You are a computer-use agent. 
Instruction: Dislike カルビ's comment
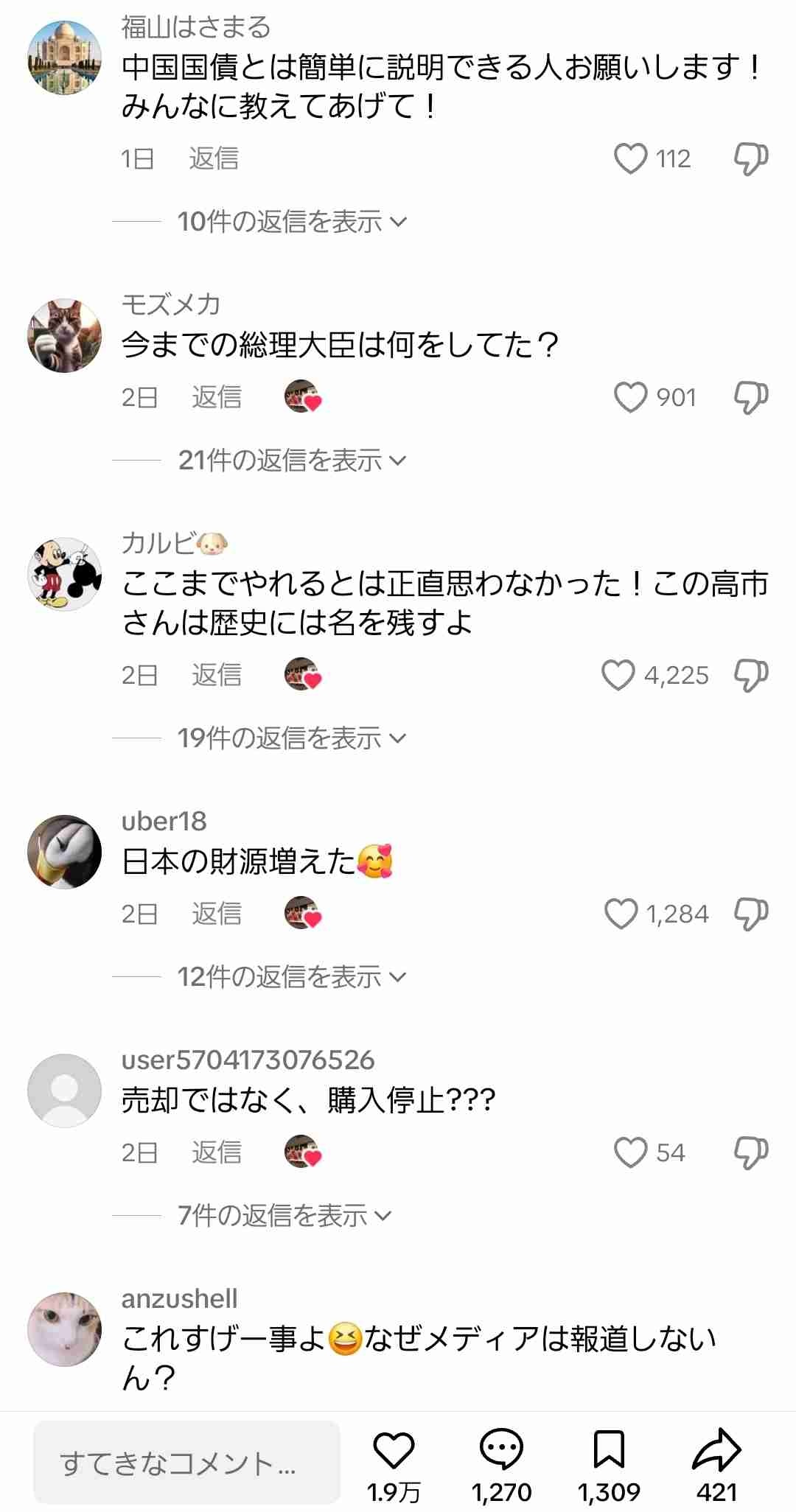[750, 675]
